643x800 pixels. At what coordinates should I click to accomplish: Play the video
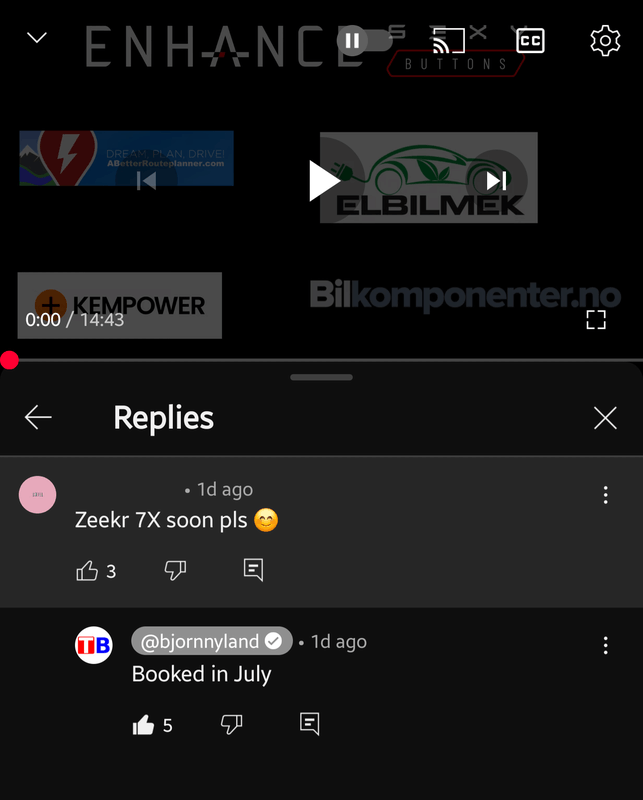click(x=323, y=181)
